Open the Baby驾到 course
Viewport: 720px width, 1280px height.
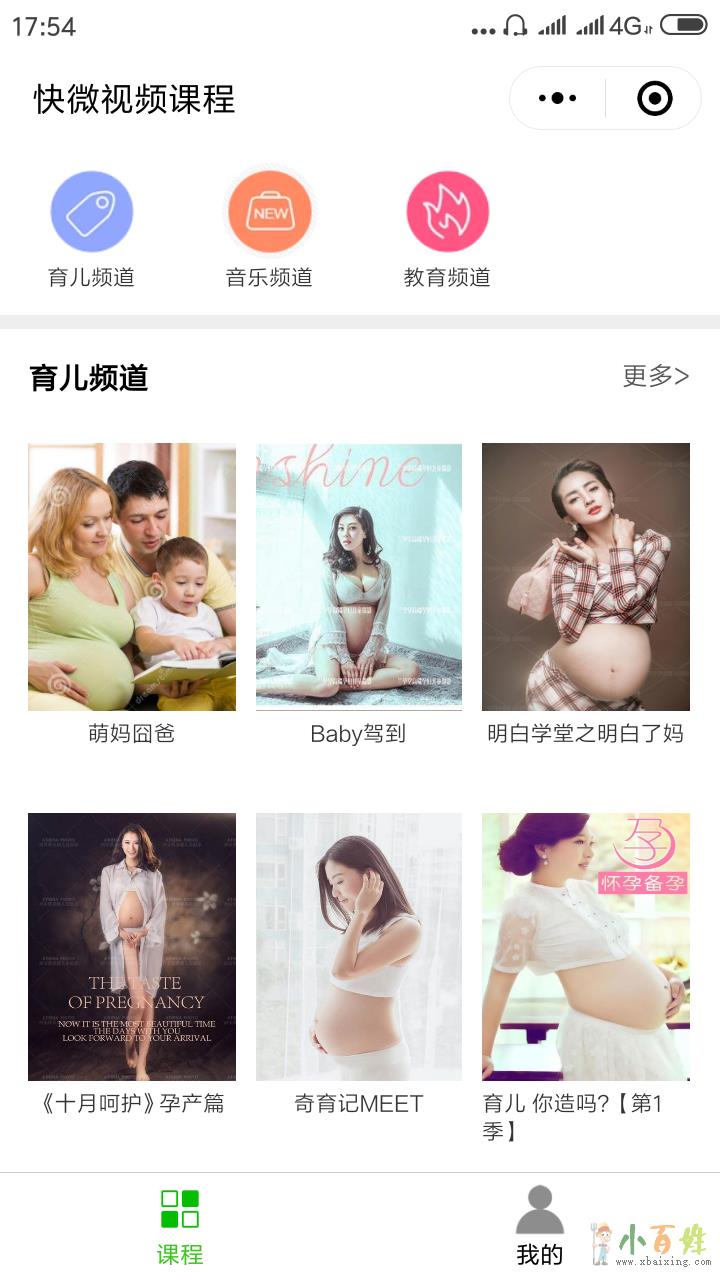[359, 577]
